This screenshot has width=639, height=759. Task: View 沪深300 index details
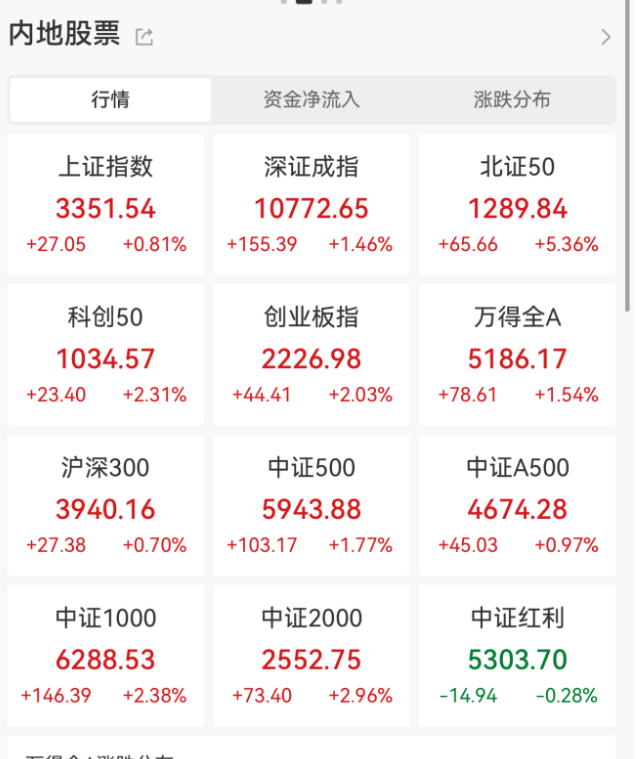pos(106,506)
